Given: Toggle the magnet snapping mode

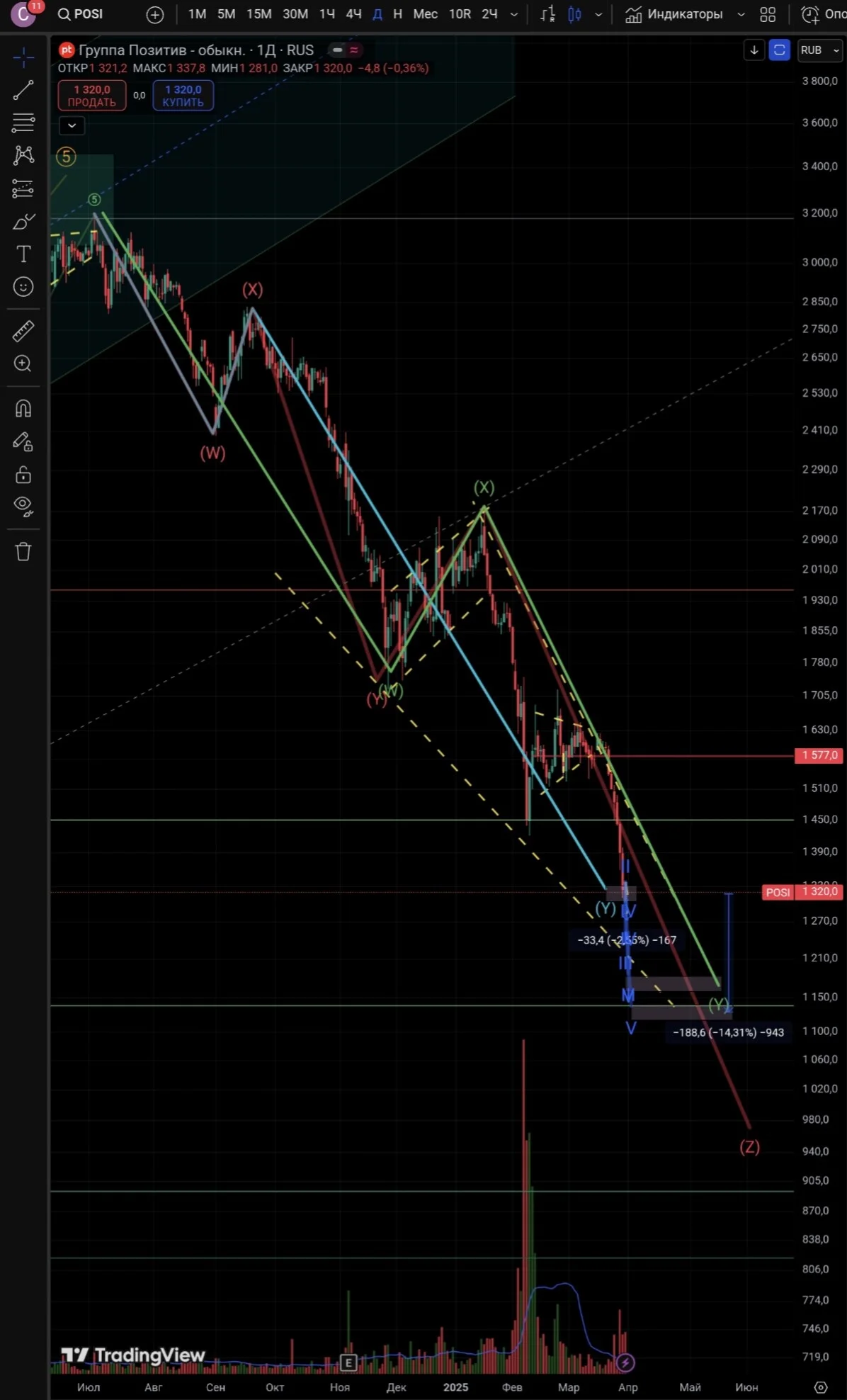Looking at the screenshot, I should (23, 409).
